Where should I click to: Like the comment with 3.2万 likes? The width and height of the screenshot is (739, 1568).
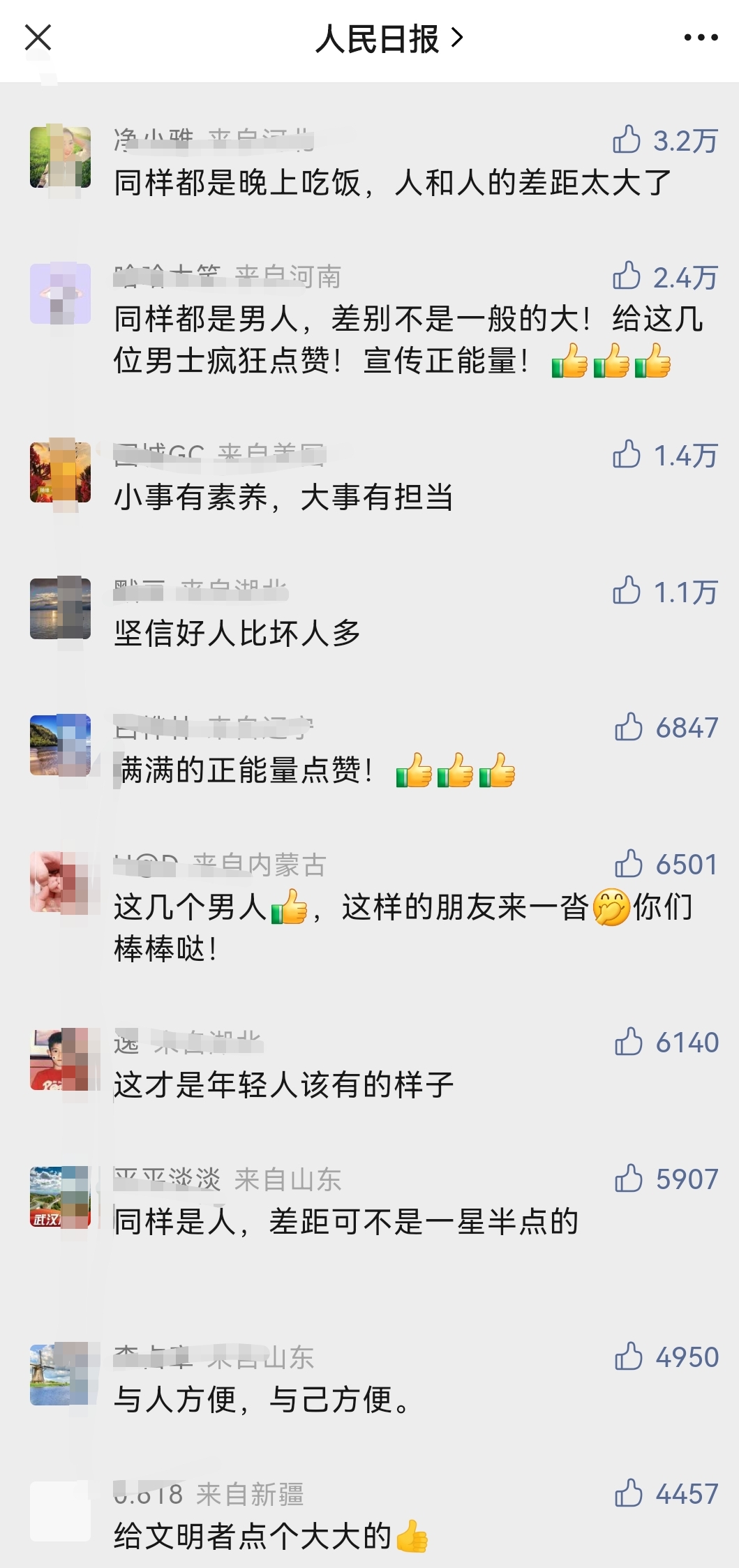point(626,140)
